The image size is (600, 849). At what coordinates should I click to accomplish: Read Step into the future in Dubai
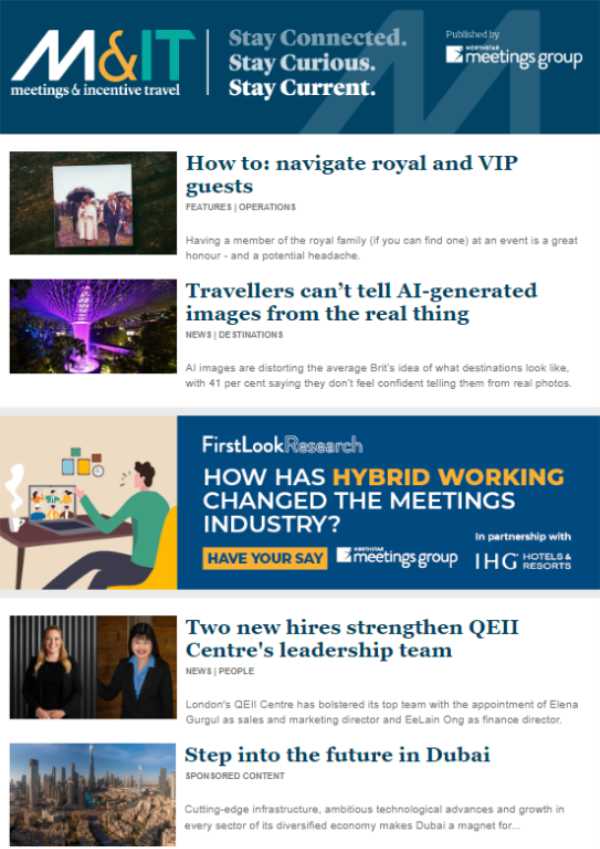click(x=337, y=754)
